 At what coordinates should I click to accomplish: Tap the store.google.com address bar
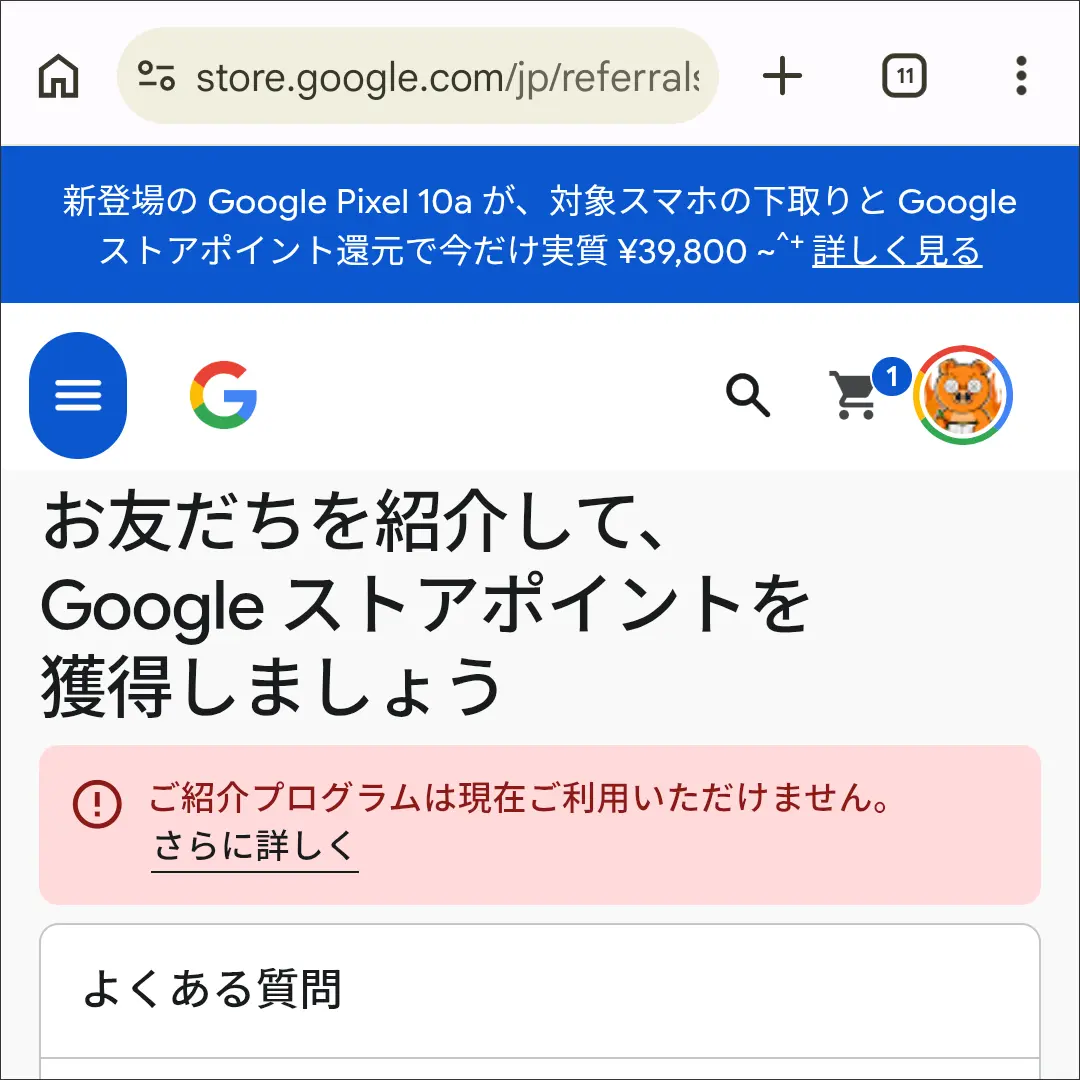point(445,76)
